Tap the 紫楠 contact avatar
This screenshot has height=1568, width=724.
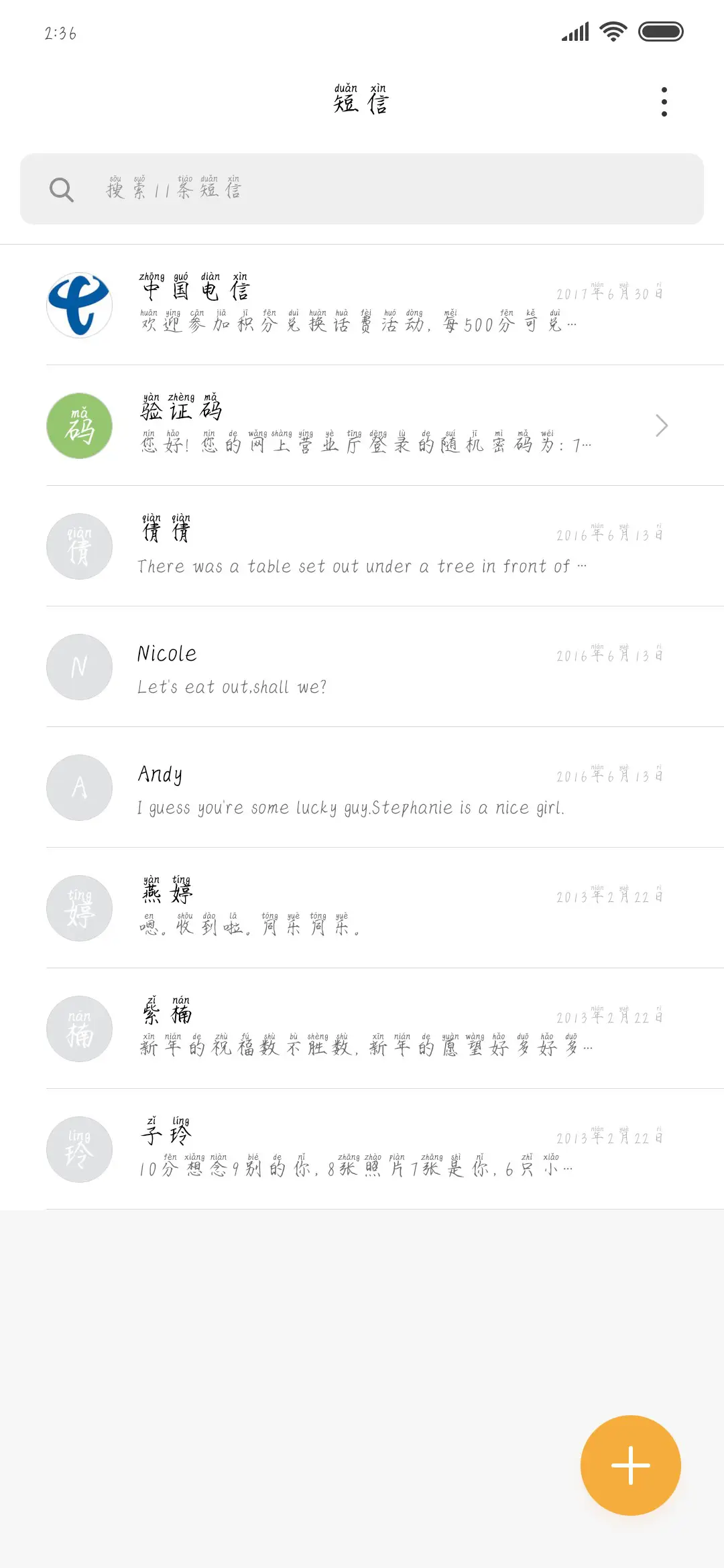(x=78, y=1029)
